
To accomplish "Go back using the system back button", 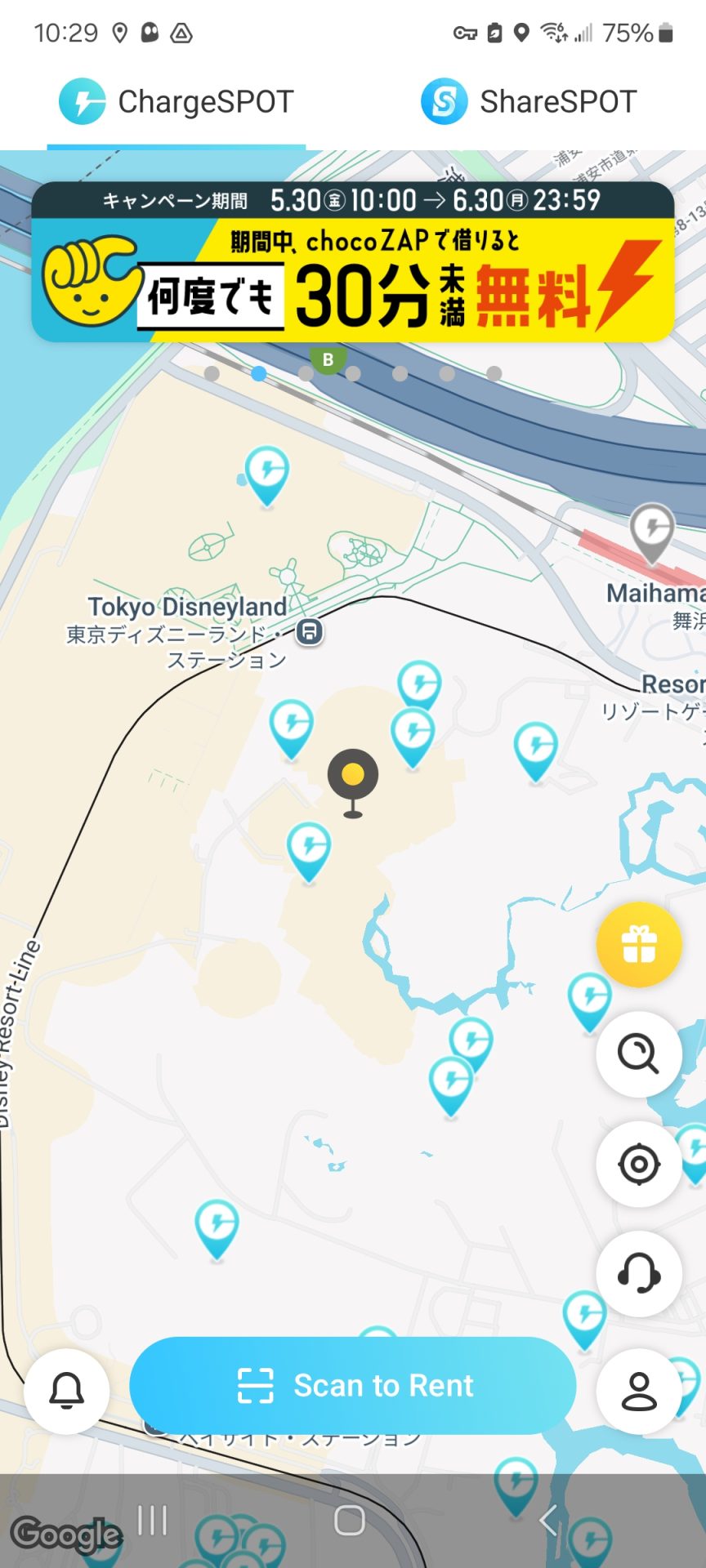I will pyautogui.click(x=548, y=1520).
